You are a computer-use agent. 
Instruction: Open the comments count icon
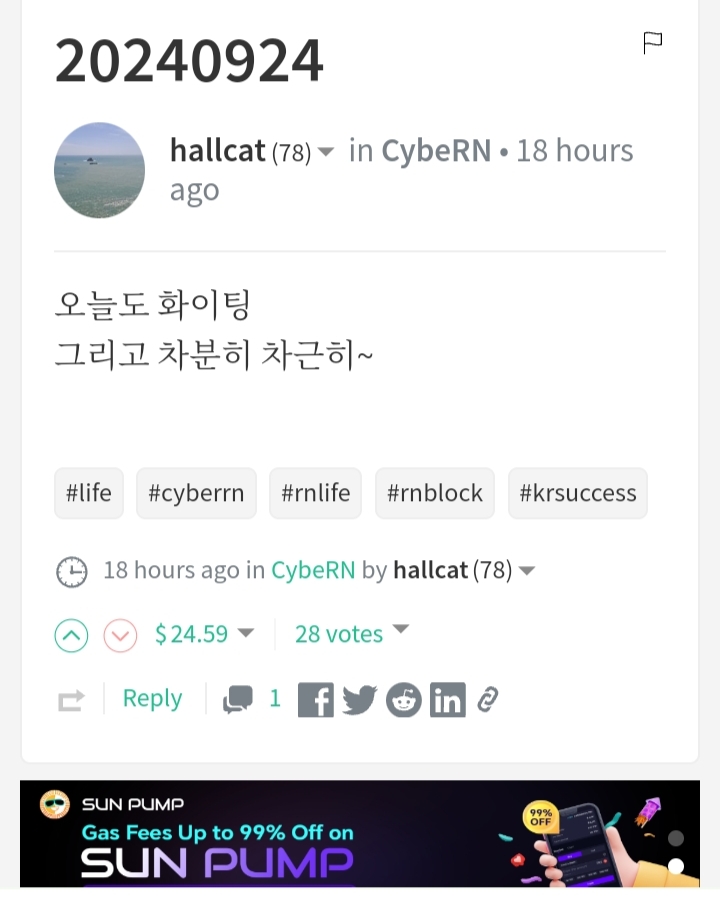coord(238,699)
